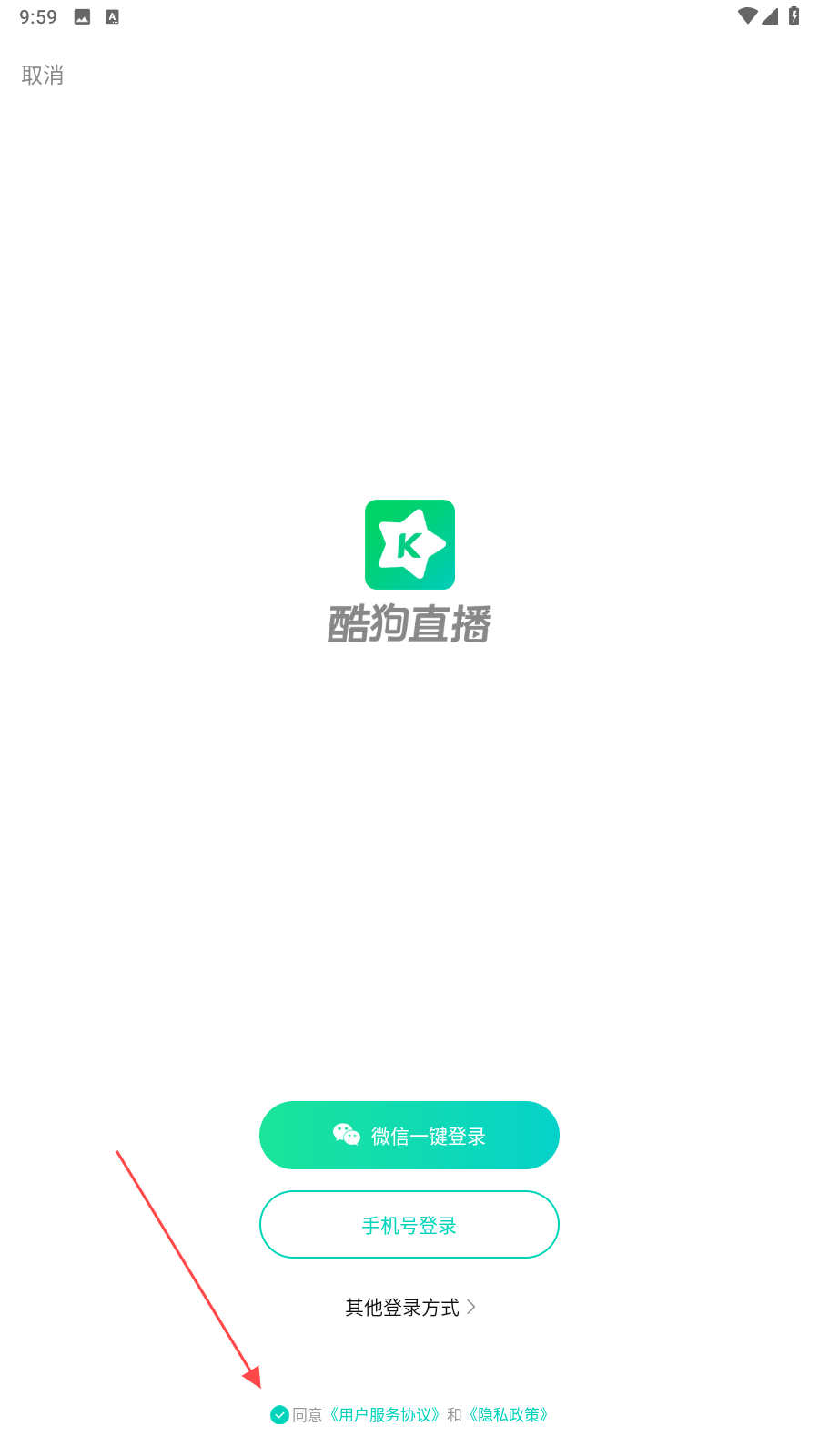819x1456 pixels.
Task: Expand 其他登录方式
Action: click(409, 1308)
